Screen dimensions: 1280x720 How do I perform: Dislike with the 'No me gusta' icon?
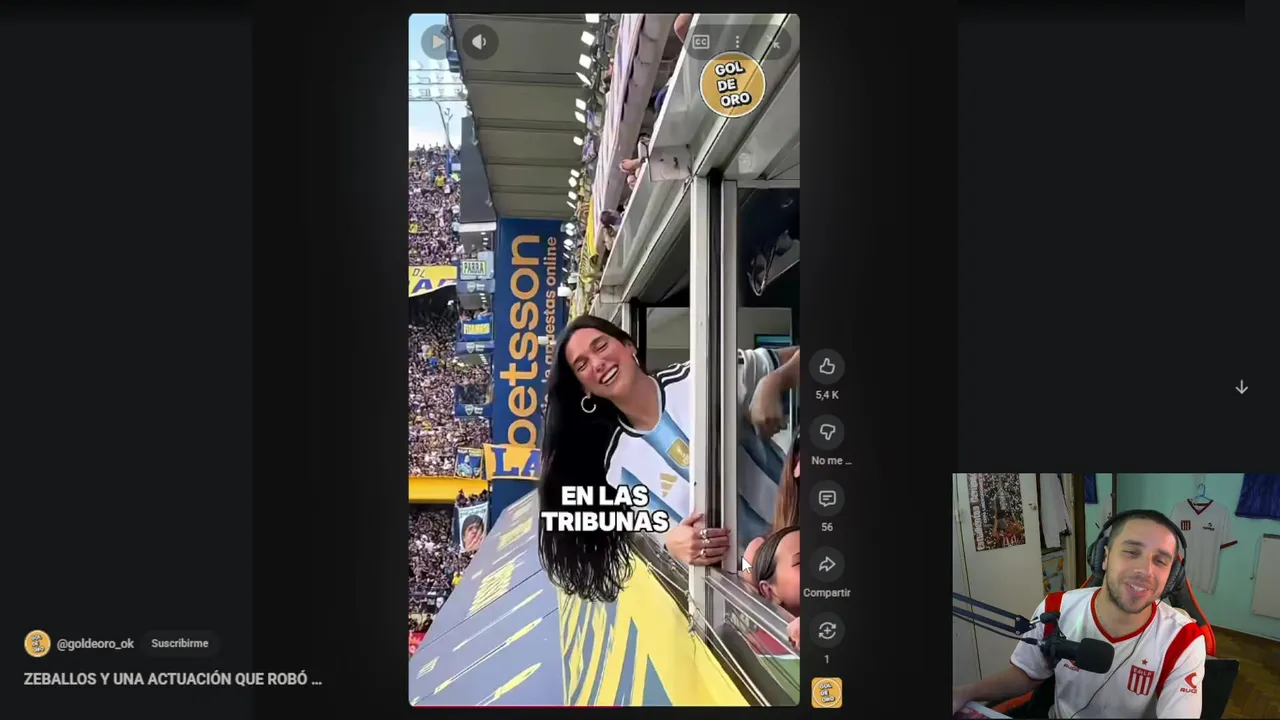[827, 433]
